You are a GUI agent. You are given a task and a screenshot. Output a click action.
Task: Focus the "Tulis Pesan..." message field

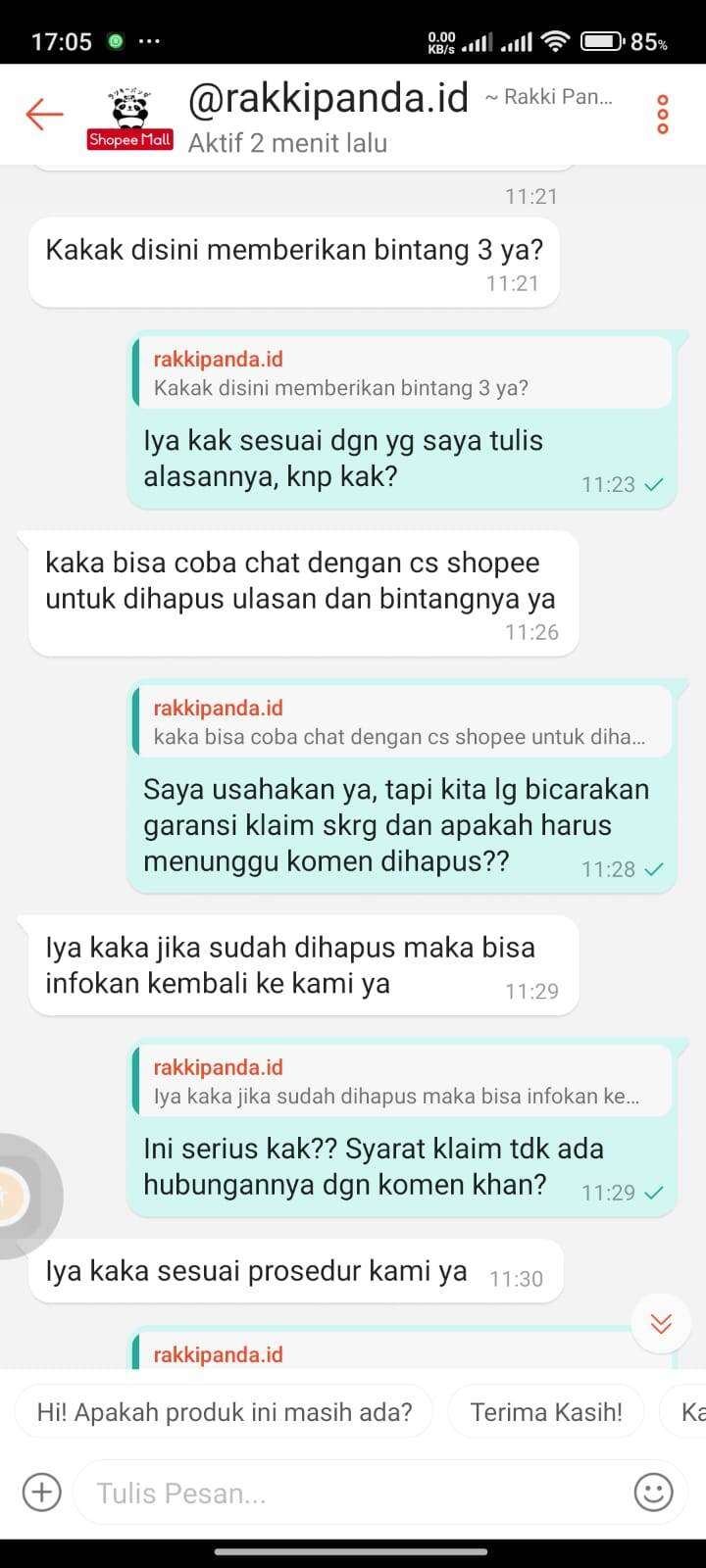[353, 1493]
